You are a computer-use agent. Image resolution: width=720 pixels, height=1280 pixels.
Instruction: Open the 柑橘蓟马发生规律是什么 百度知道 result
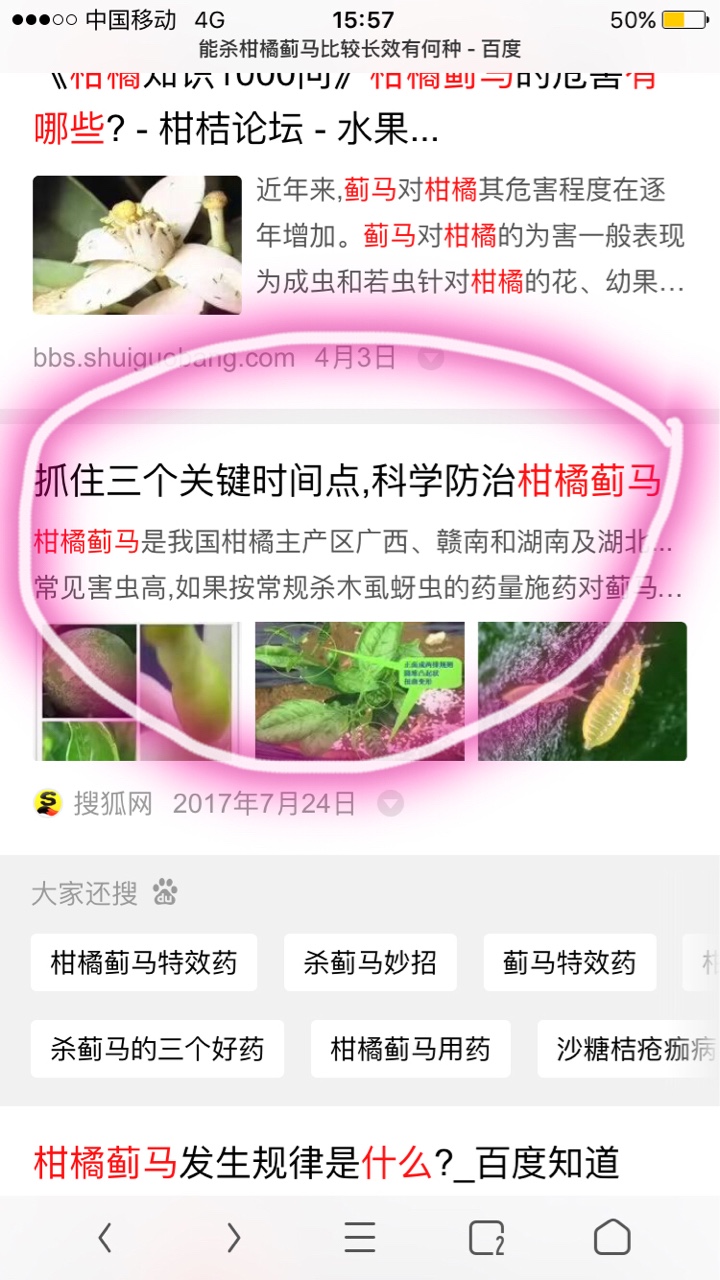(327, 1163)
